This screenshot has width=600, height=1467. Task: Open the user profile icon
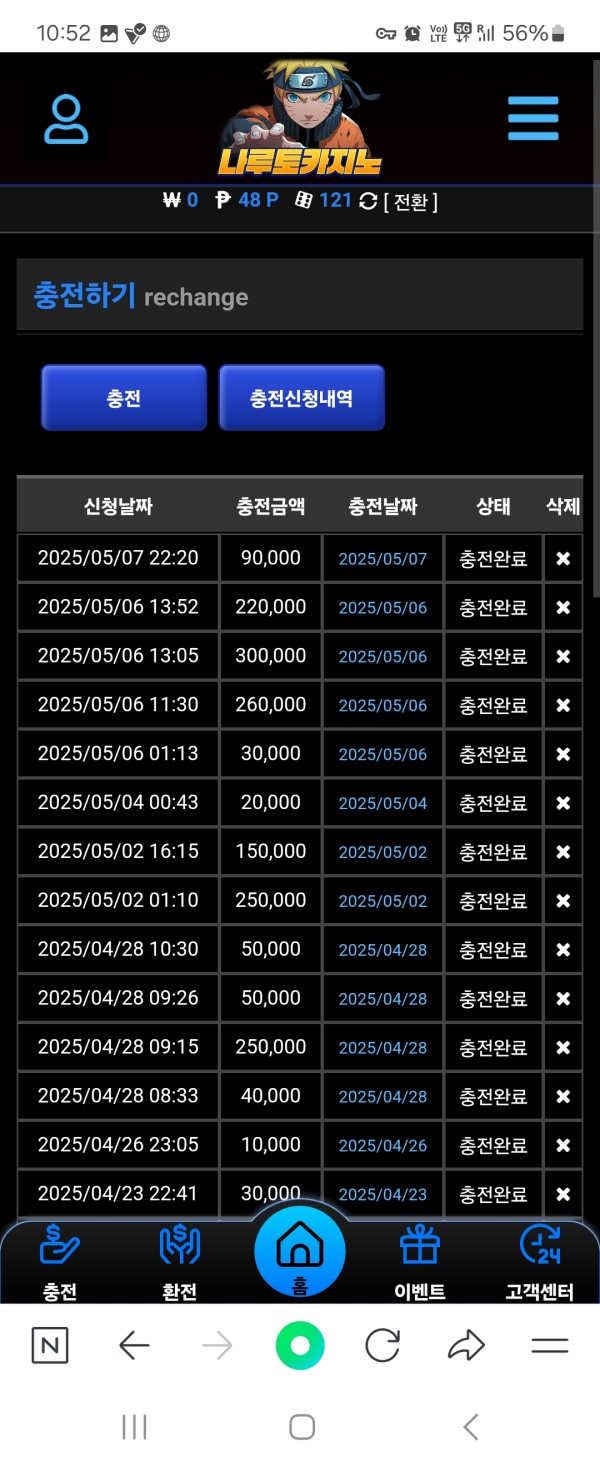click(x=66, y=120)
